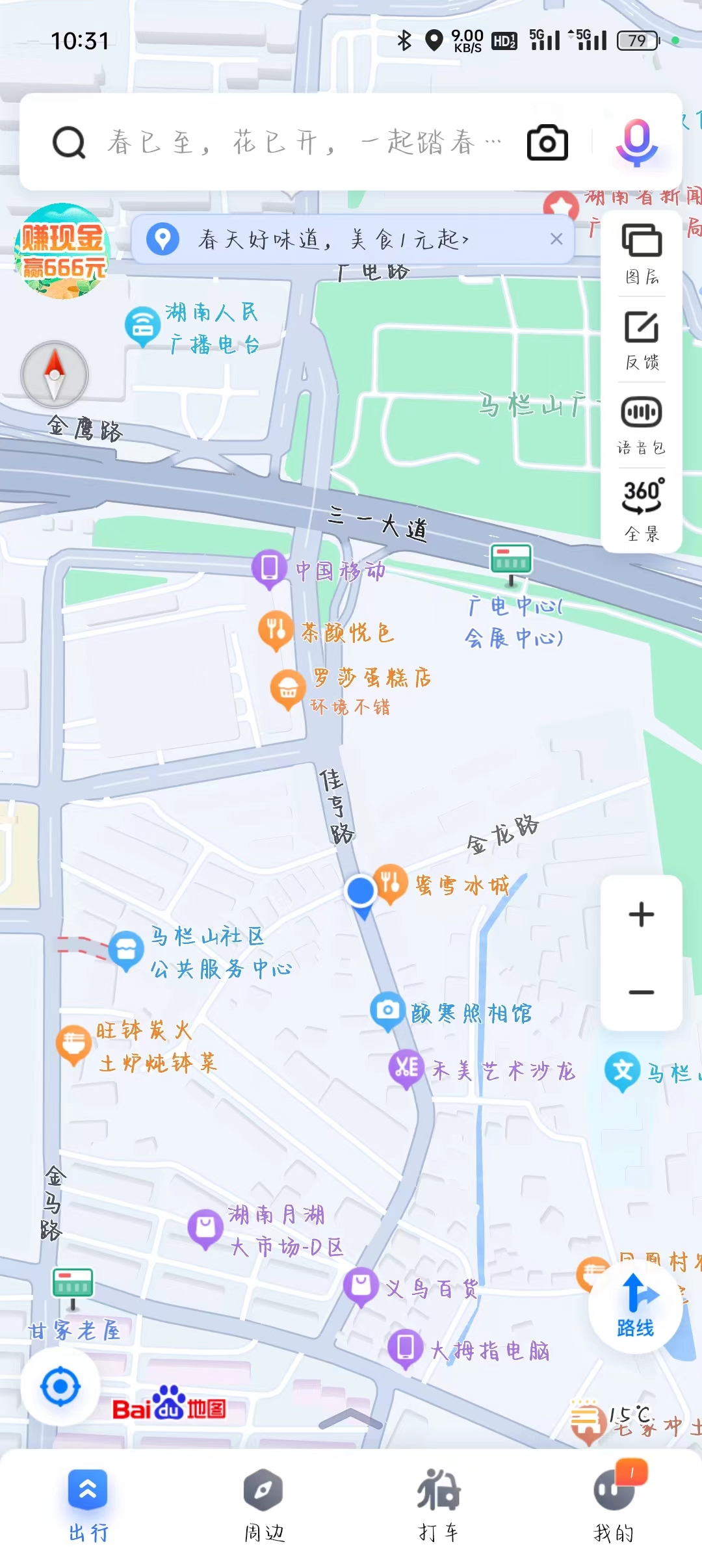Open the 春天好味道 food promotion banner
702x1568 pixels.
pyautogui.click(x=338, y=240)
